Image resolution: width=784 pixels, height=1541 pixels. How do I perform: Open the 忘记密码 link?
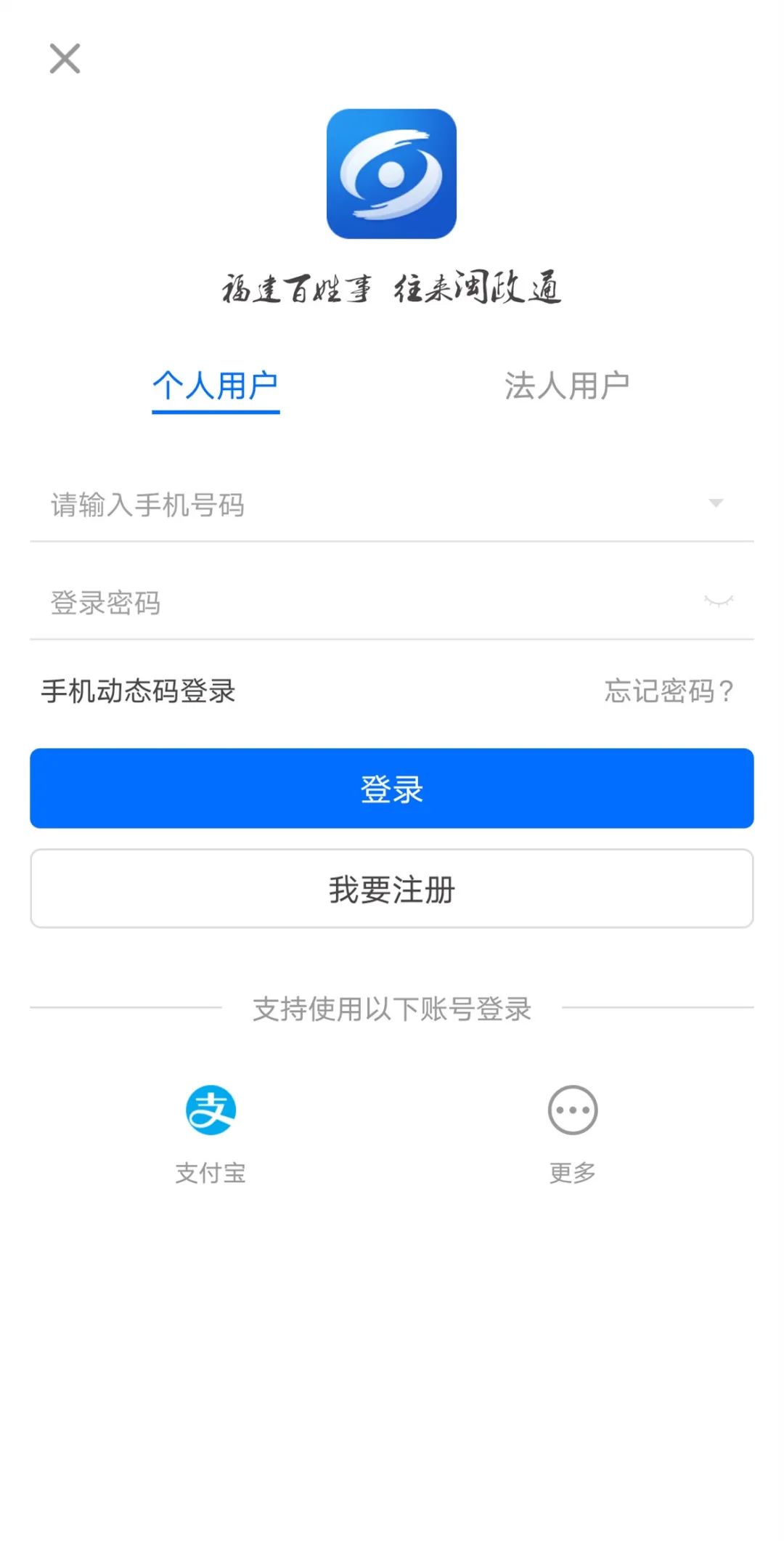pyautogui.click(x=669, y=691)
